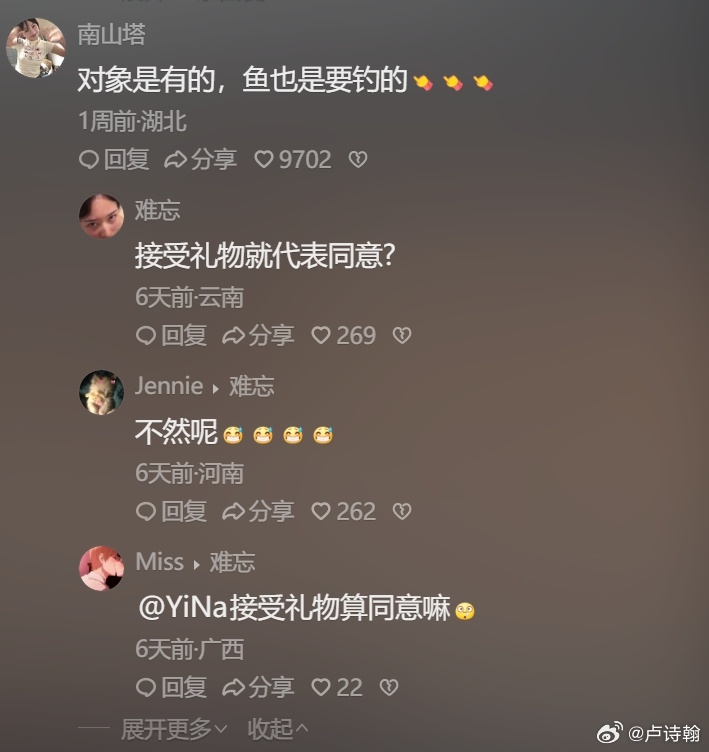Share 南山塔's comment
This screenshot has height=752, width=709.
201,159
